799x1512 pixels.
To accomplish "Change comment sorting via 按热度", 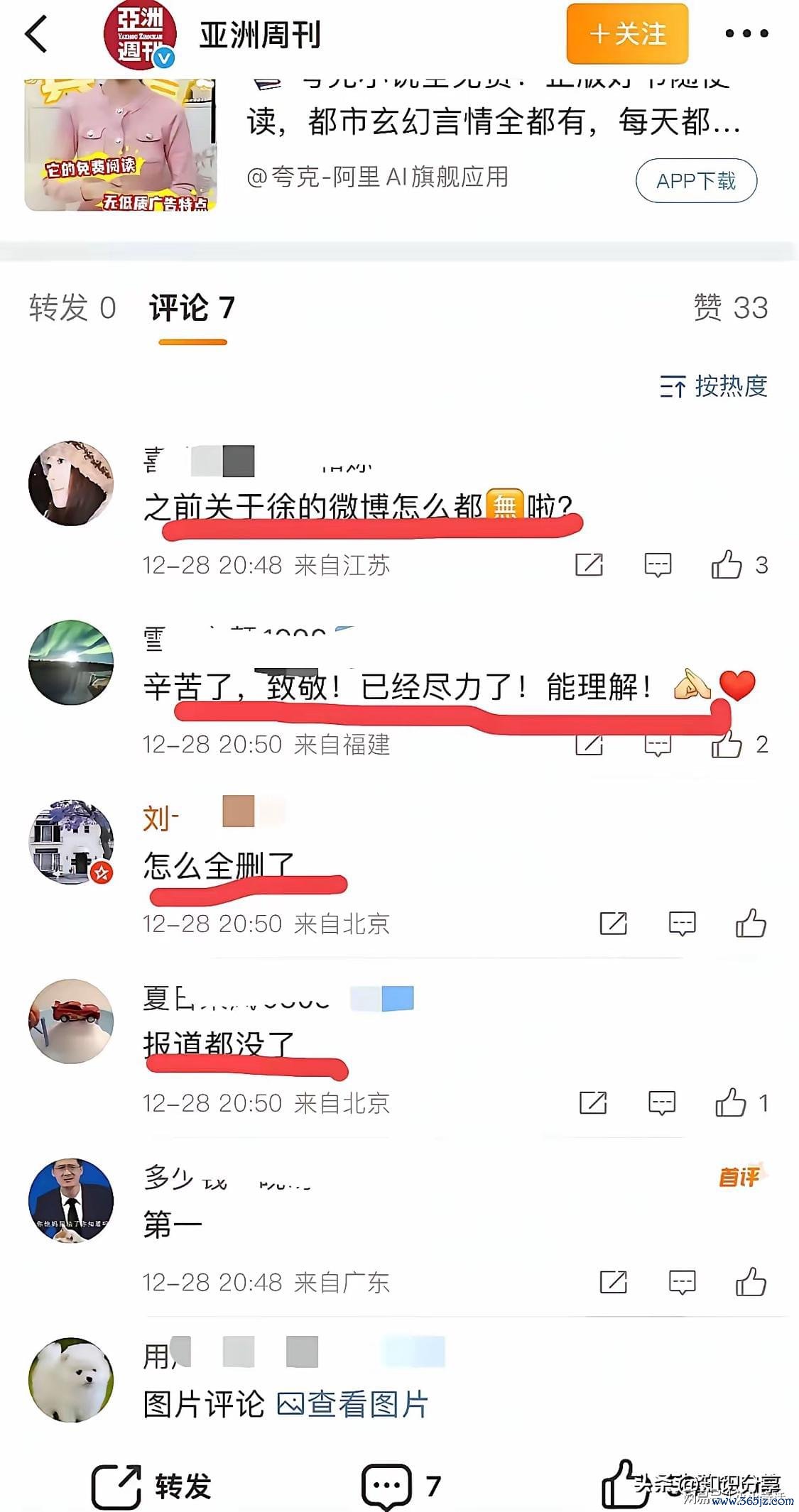I will (x=714, y=386).
